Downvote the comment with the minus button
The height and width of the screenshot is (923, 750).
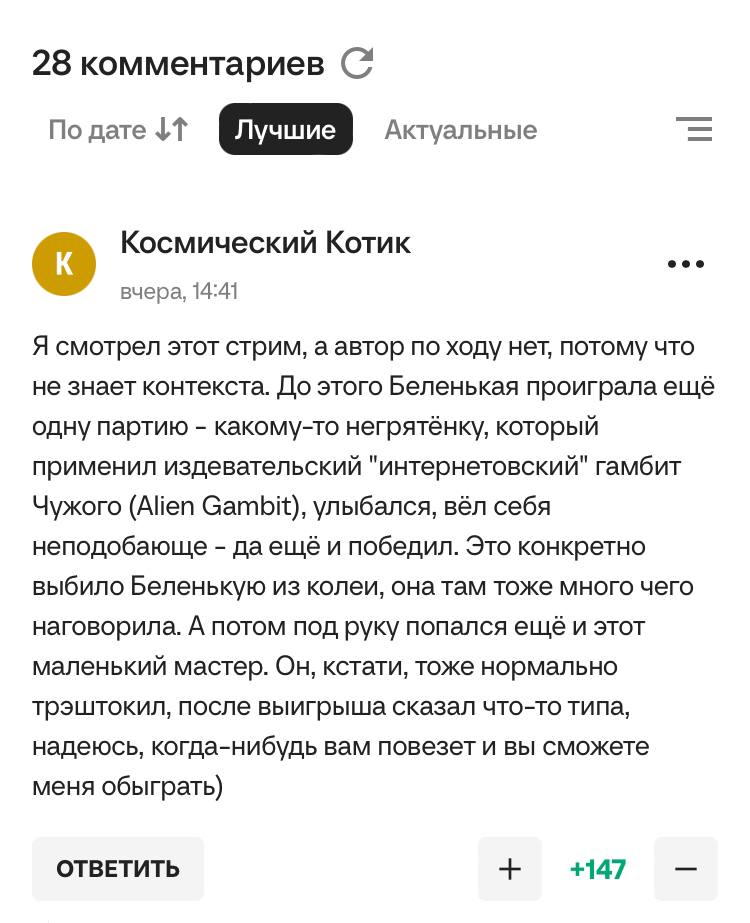pyautogui.click(x=686, y=869)
